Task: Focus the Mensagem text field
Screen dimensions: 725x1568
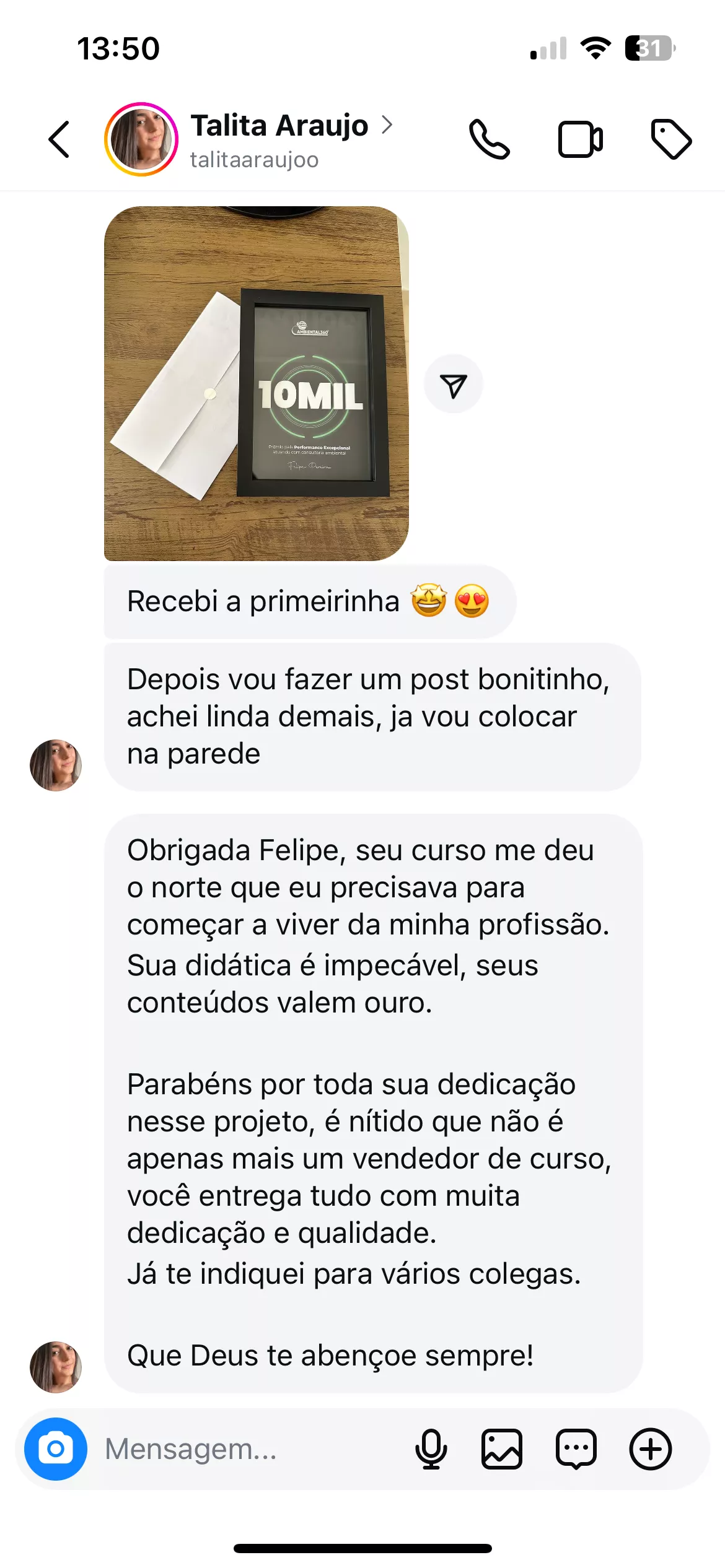Action: (248, 1449)
